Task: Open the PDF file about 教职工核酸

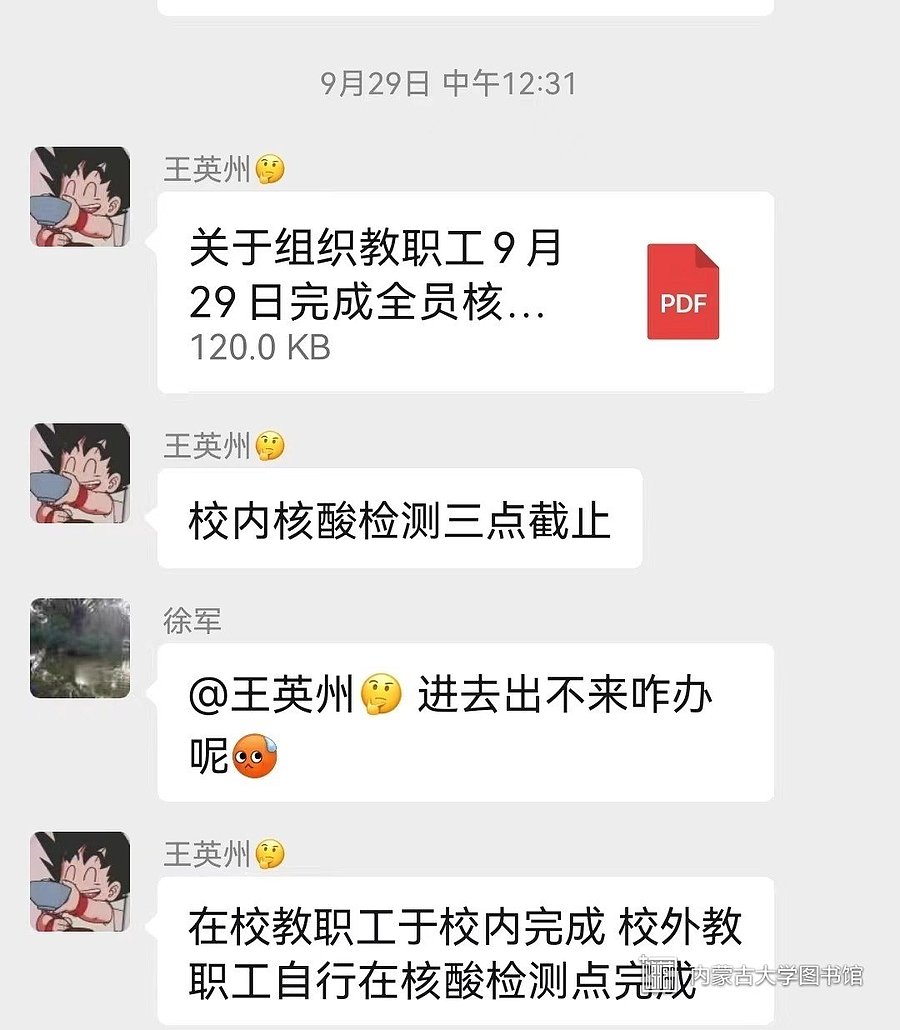Action: [465, 292]
